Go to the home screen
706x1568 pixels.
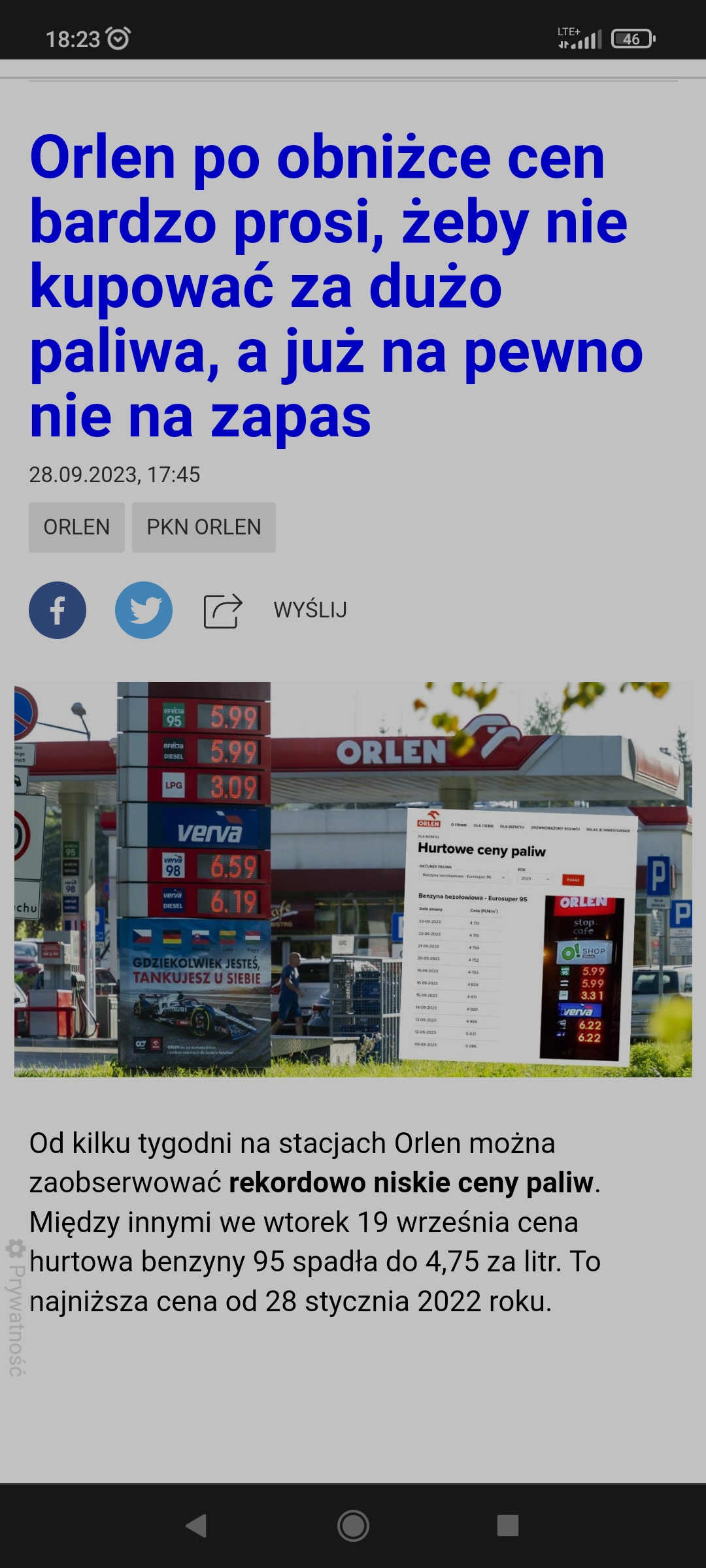coord(353,1526)
